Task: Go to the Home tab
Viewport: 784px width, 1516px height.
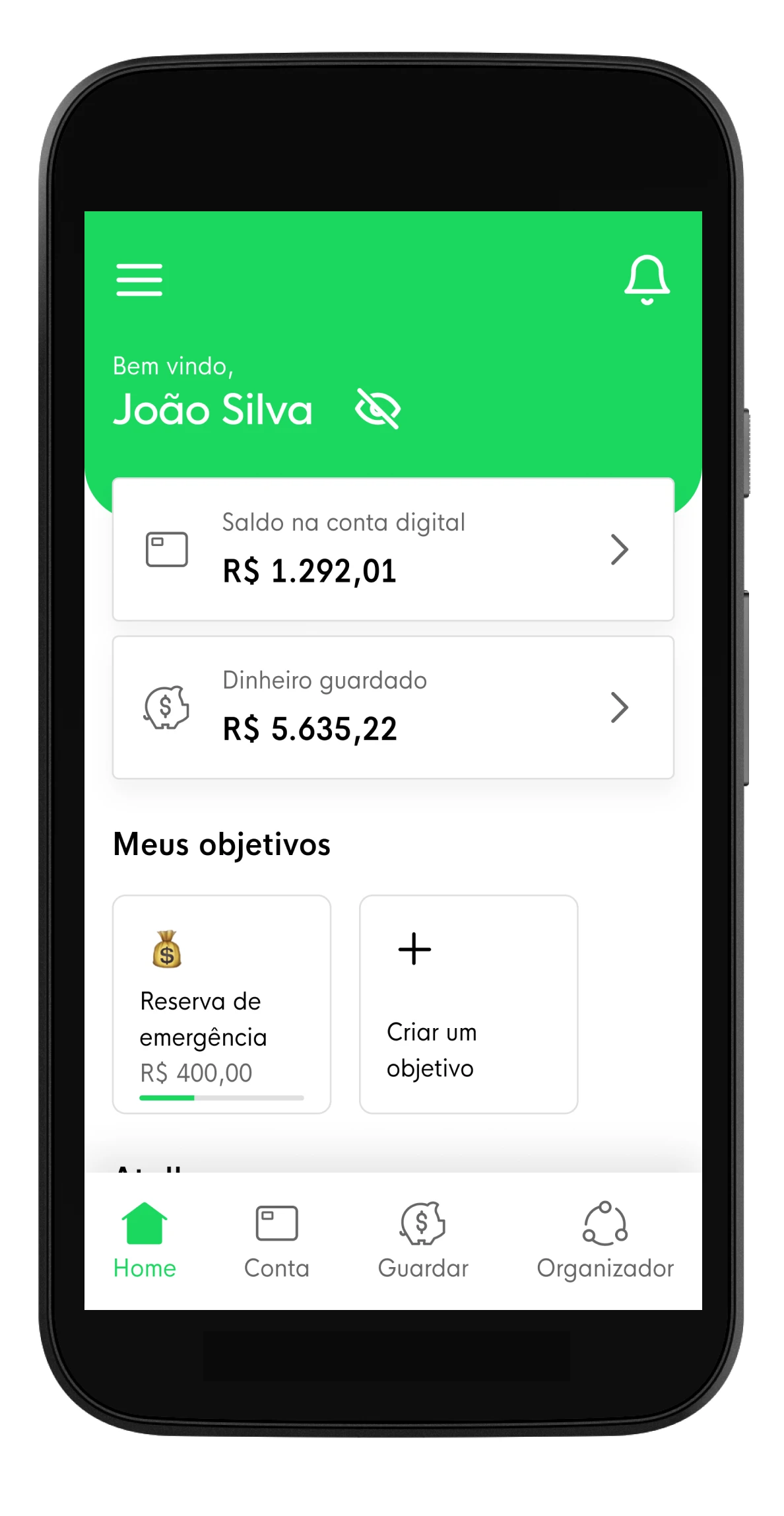Action: coord(145,1241)
